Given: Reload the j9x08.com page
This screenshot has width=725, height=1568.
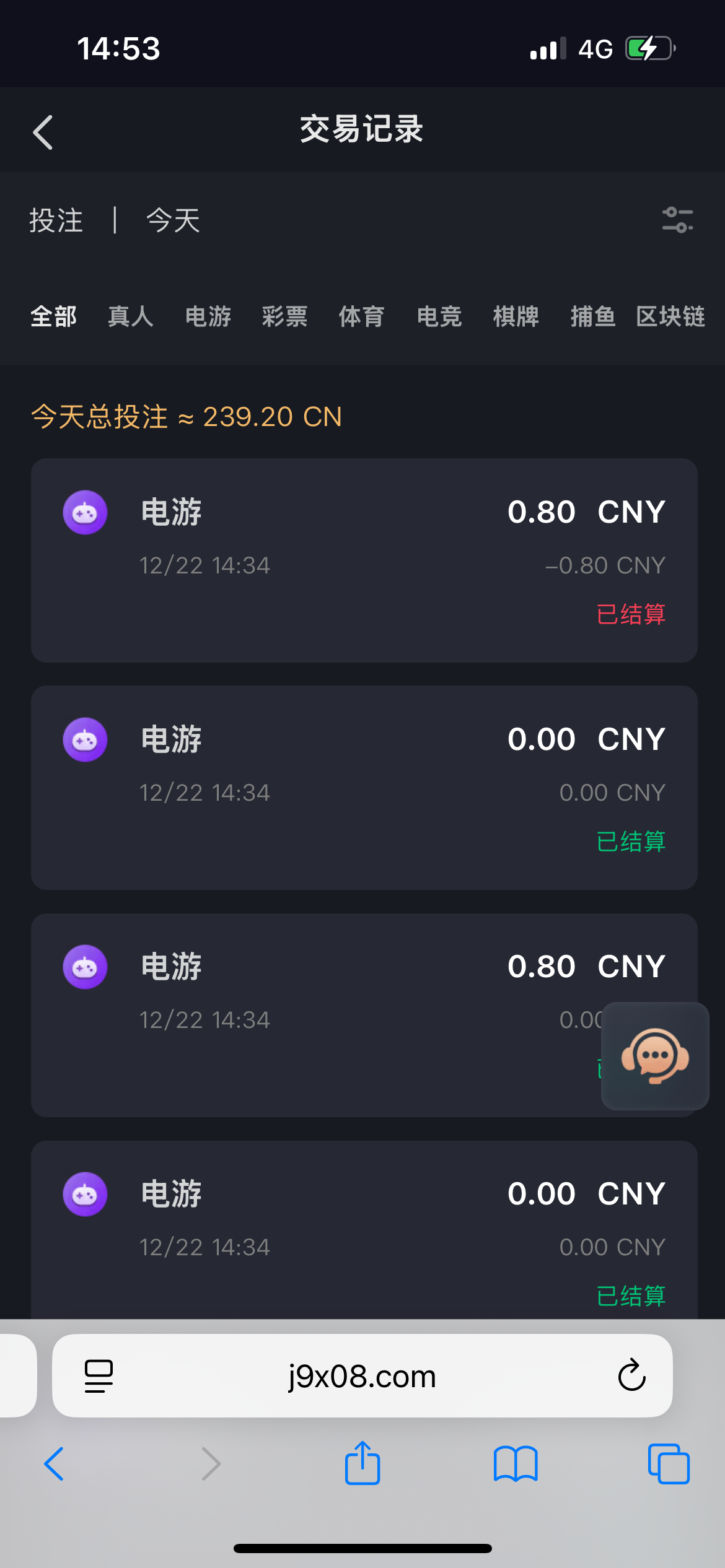Looking at the screenshot, I should coord(631,1375).
